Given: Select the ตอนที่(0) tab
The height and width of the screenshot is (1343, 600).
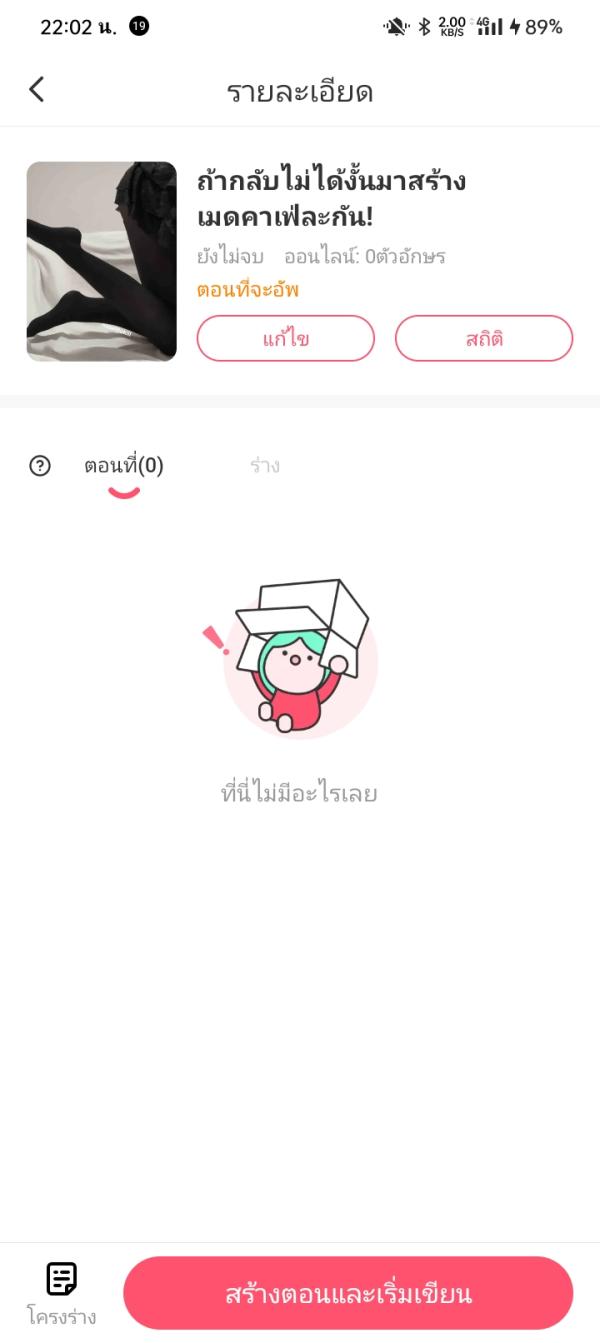Looking at the screenshot, I should pos(124,466).
